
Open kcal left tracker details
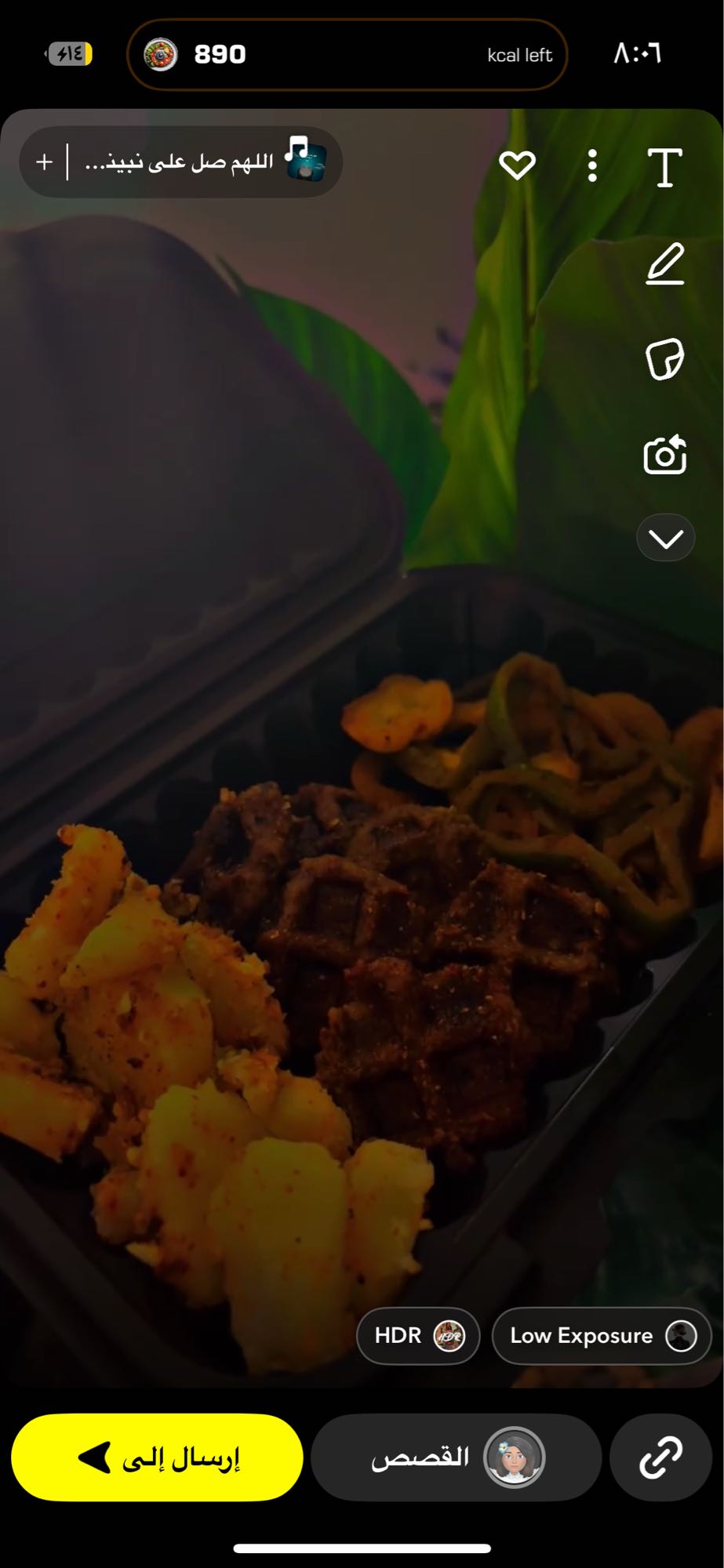(520, 54)
